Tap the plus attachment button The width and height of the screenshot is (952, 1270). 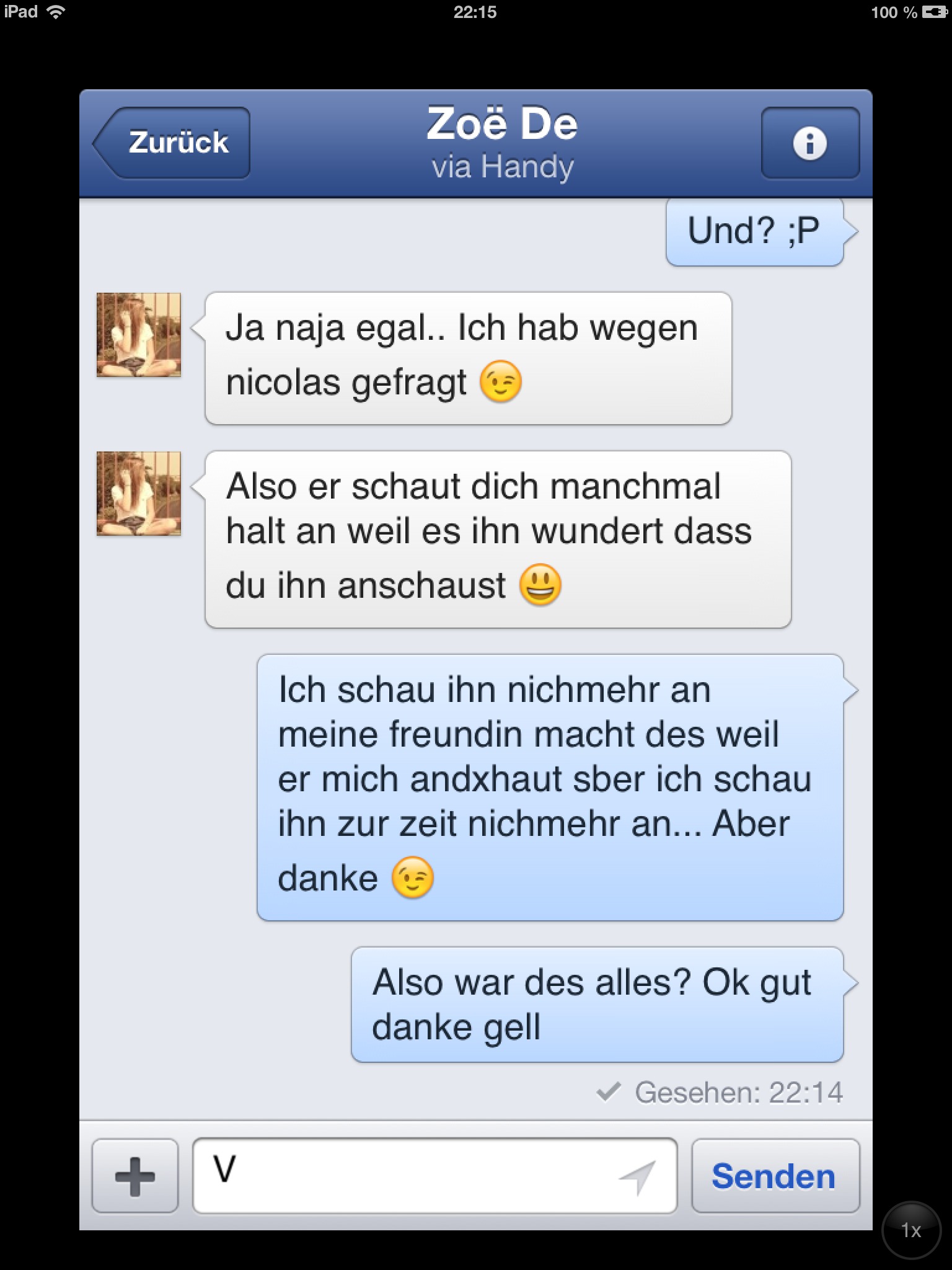(135, 1176)
